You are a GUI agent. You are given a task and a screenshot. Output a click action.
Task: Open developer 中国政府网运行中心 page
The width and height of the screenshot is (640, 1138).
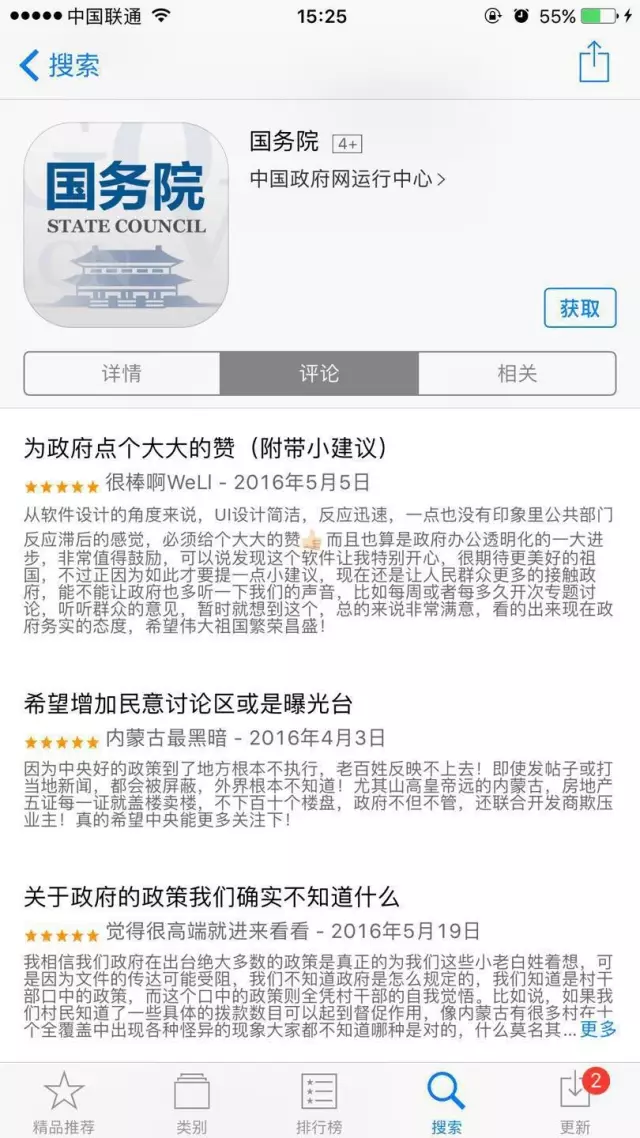click(348, 179)
